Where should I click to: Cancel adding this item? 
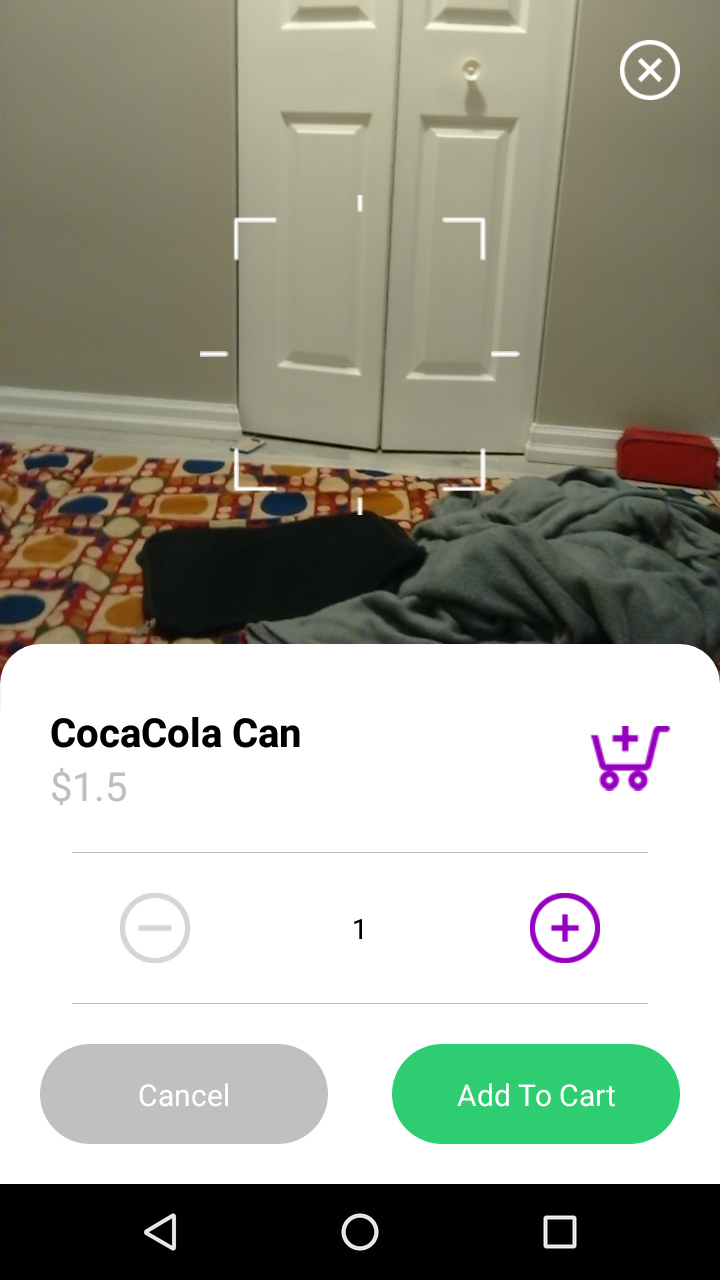click(x=184, y=1094)
